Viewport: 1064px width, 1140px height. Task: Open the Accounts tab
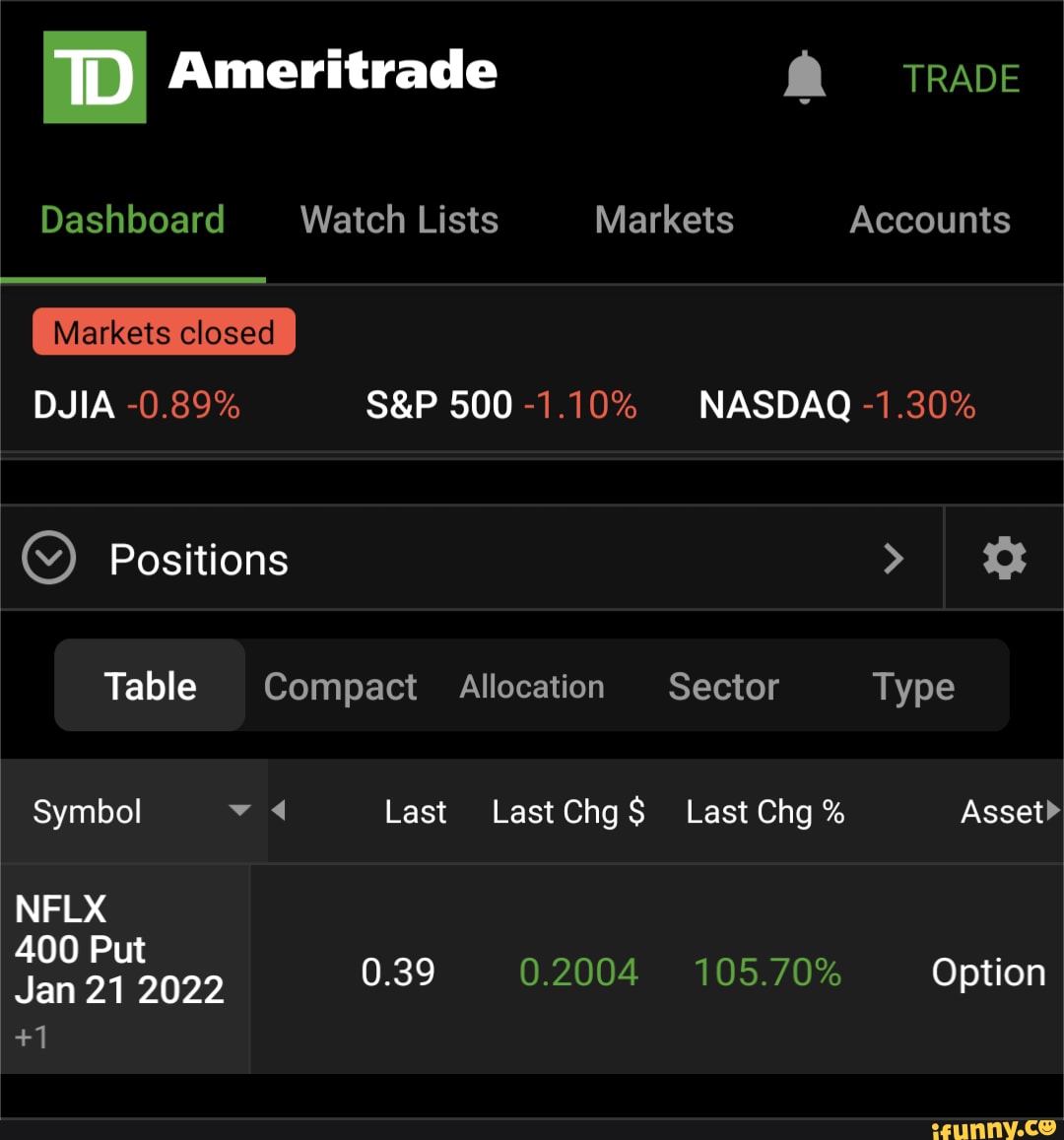point(928,221)
